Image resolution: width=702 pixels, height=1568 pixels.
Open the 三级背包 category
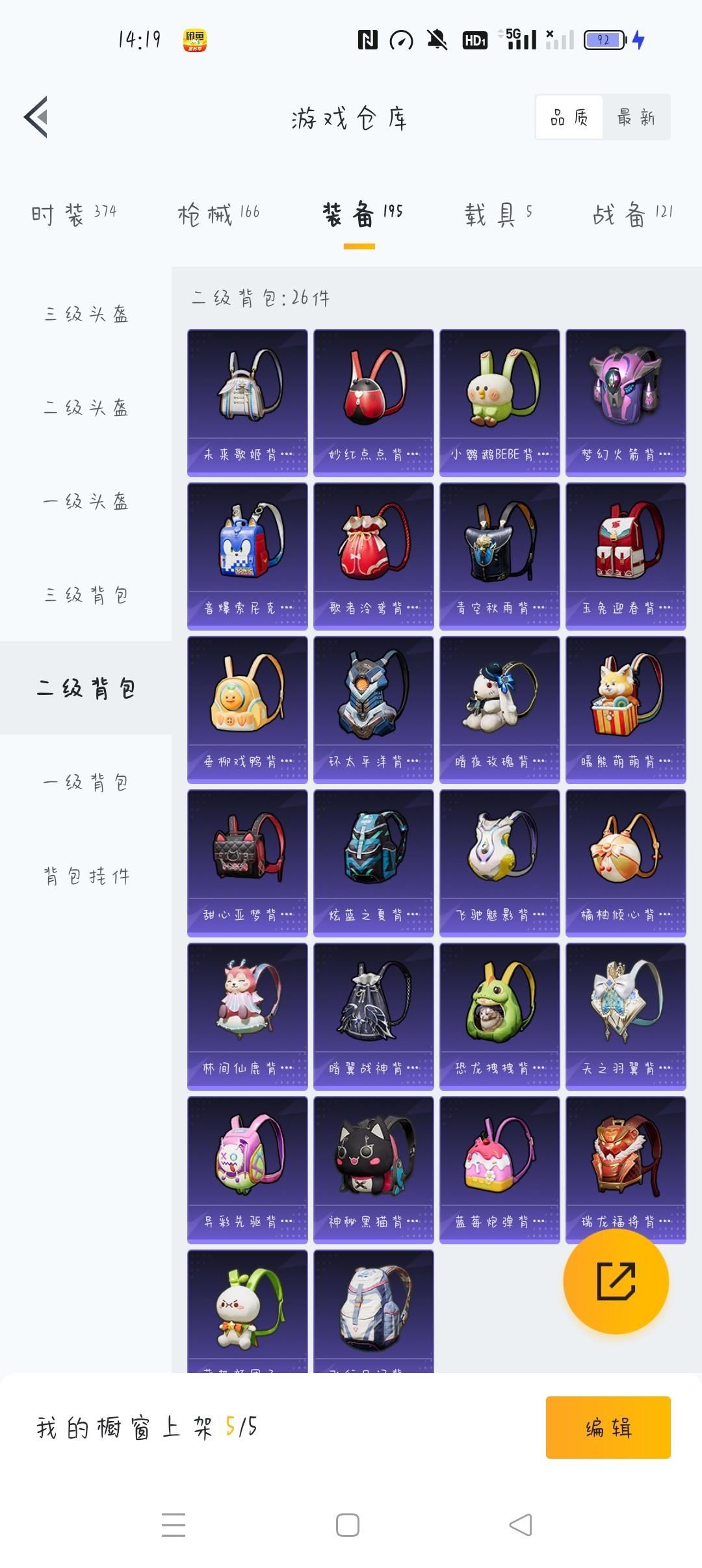(86, 595)
